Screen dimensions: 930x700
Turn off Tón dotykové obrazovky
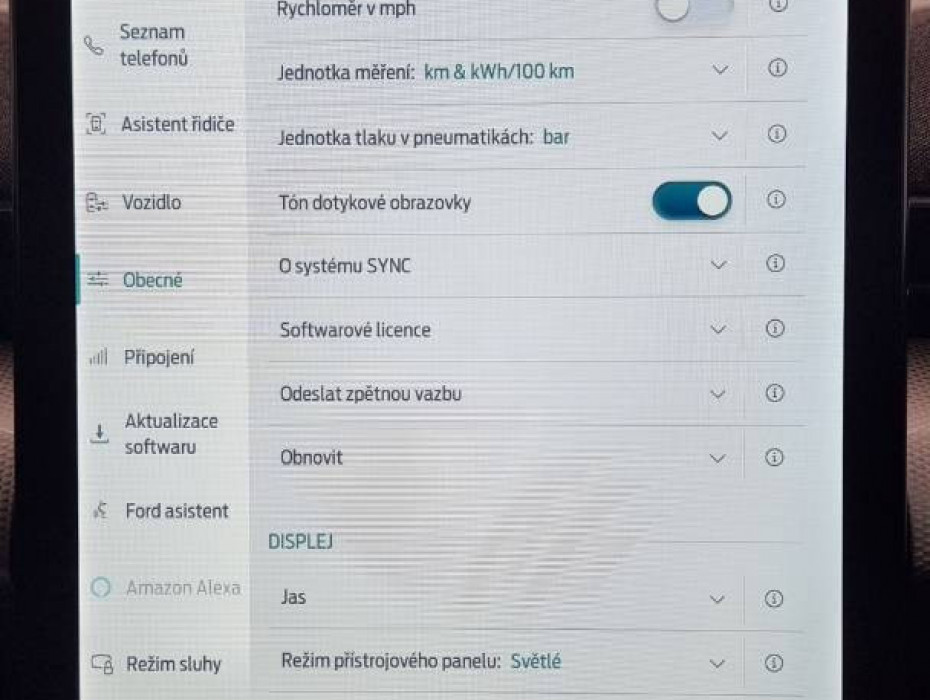pos(692,201)
